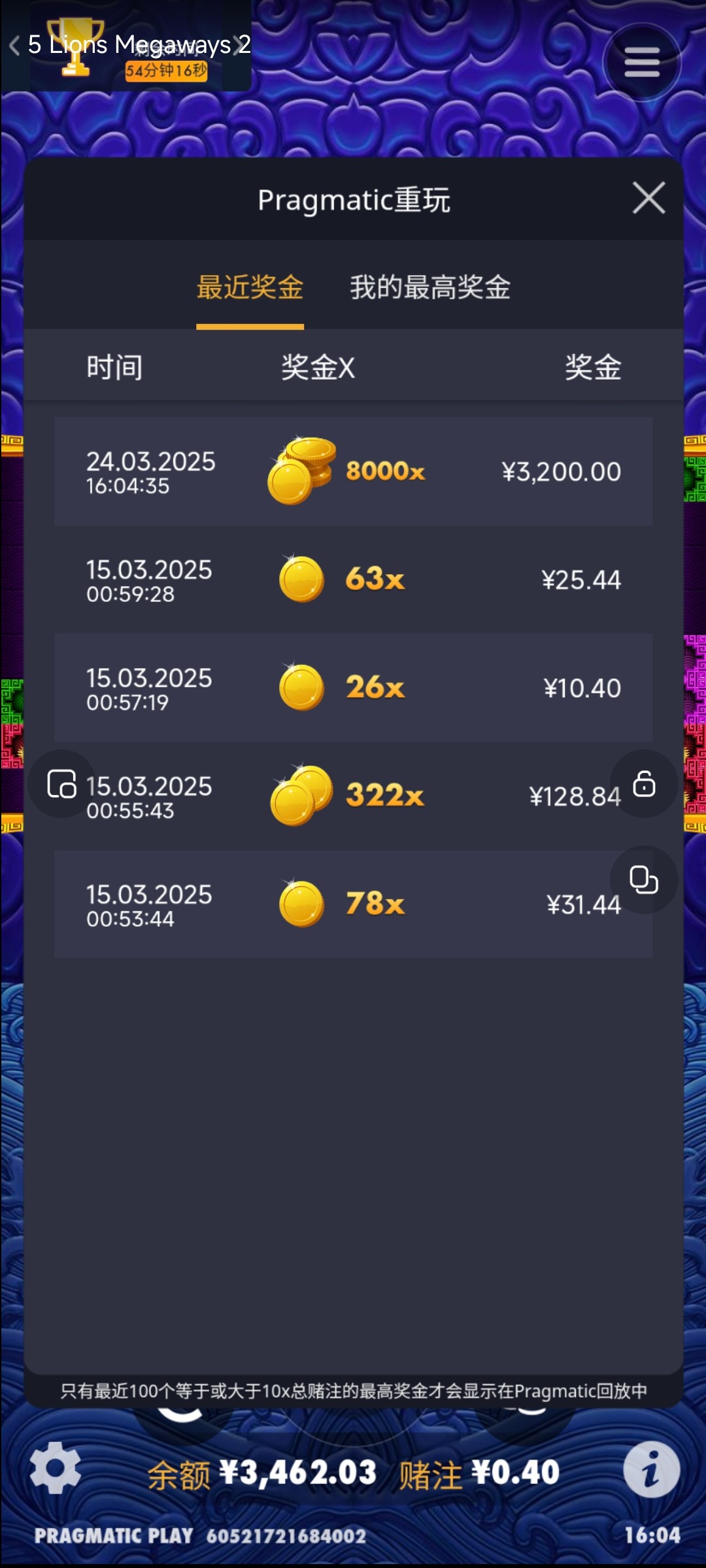This screenshot has height=1568, width=706.
Task: Replay the 26x win of ¥10.40
Action: pyautogui.click(x=353, y=687)
